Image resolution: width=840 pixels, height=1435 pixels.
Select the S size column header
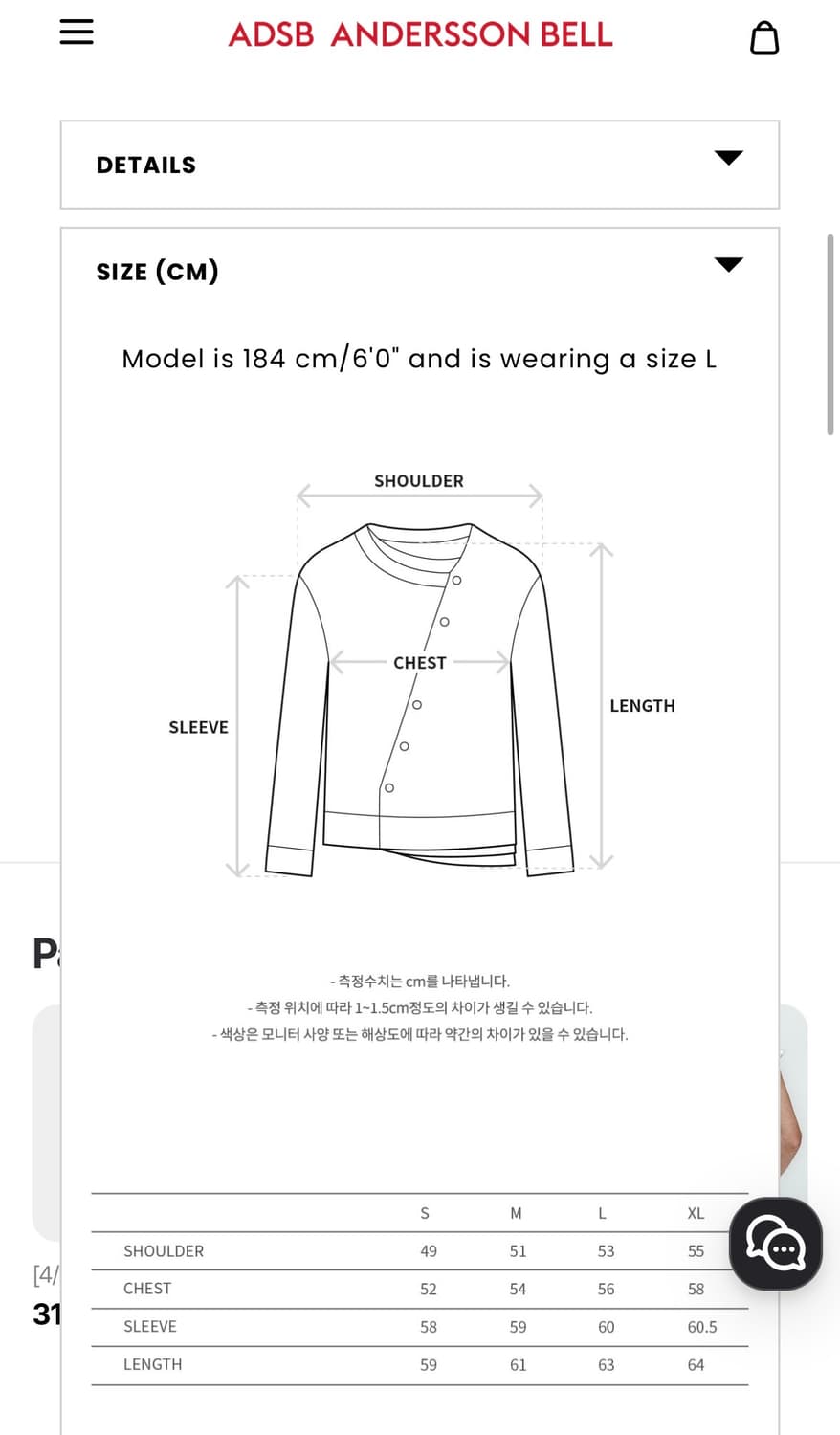425,1213
